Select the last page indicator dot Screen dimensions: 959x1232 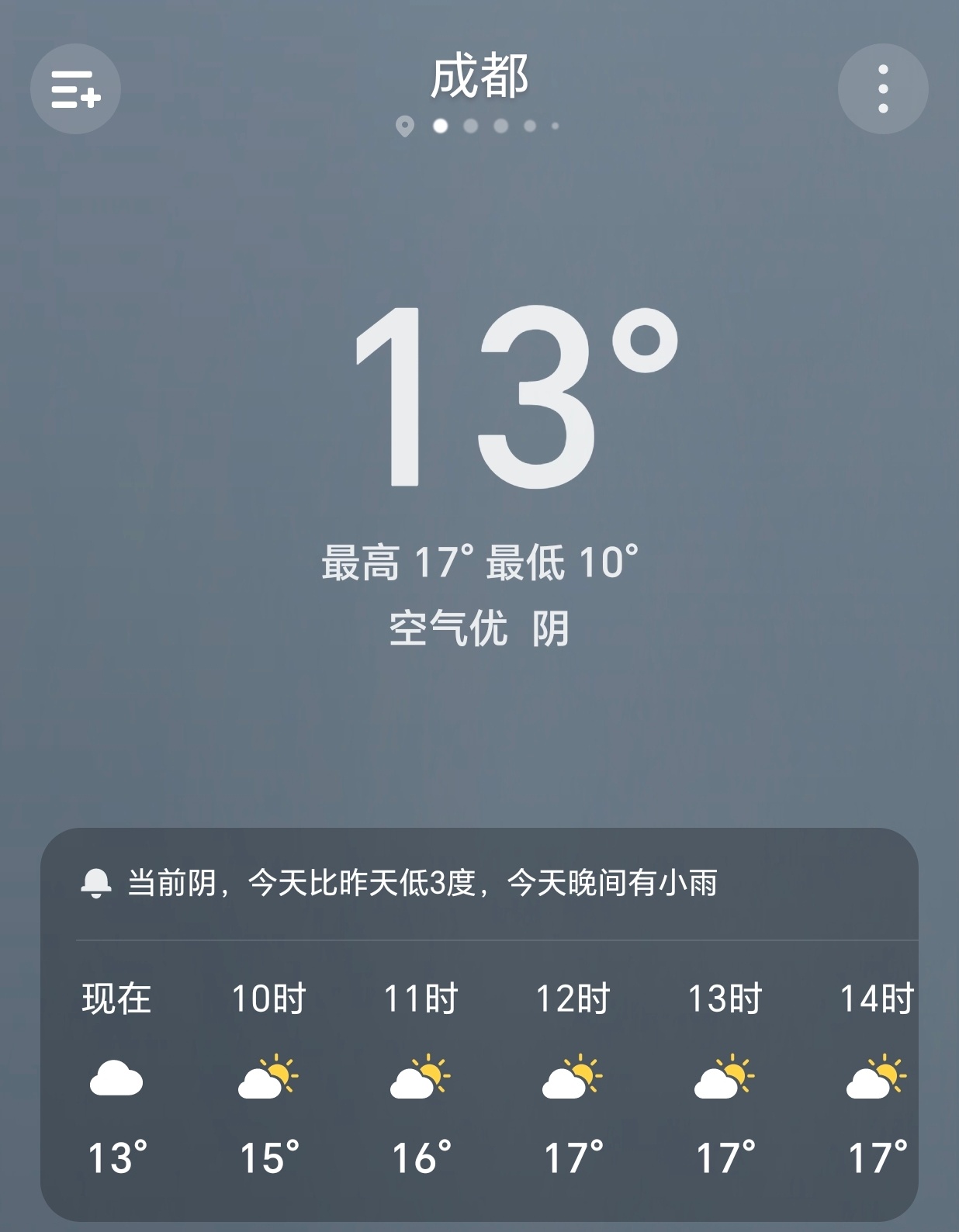(x=553, y=126)
